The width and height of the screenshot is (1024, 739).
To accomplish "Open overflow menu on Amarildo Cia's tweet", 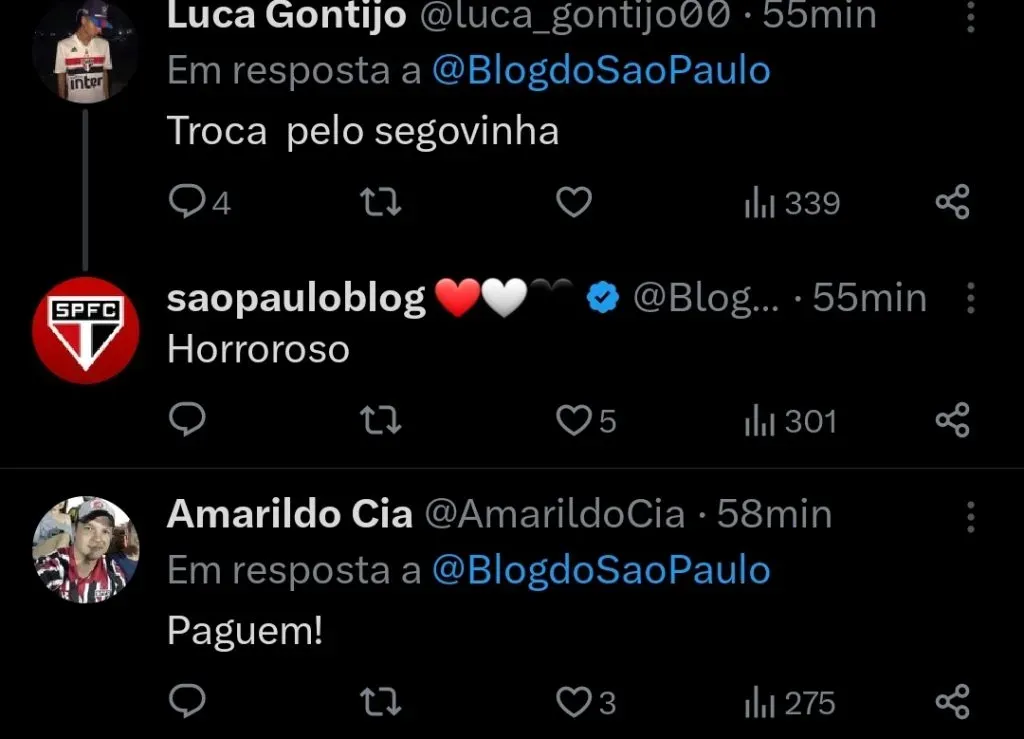I will [969, 516].
